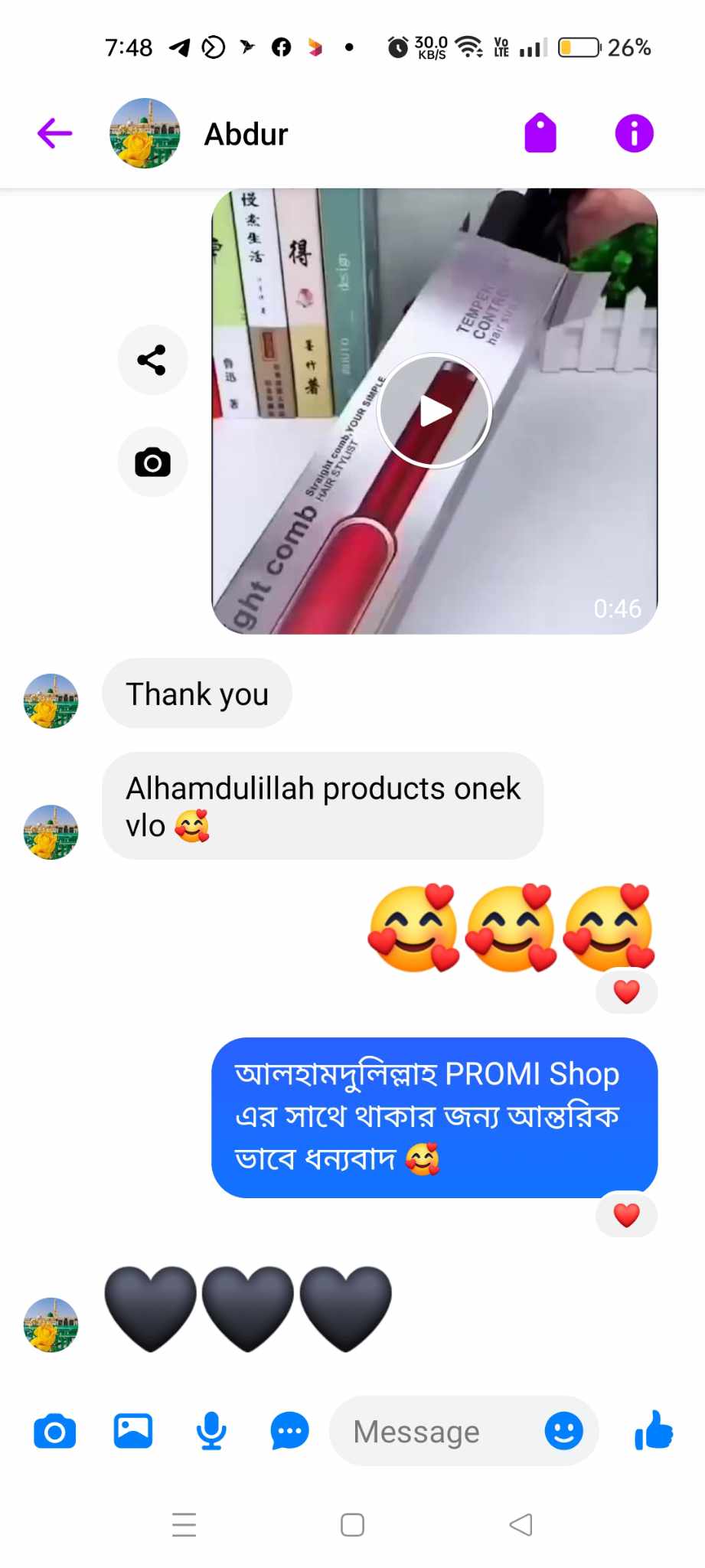View heart reaction on PROMI Shop message
Viewport: 705px width, 1568px height.
point(626,1214)
